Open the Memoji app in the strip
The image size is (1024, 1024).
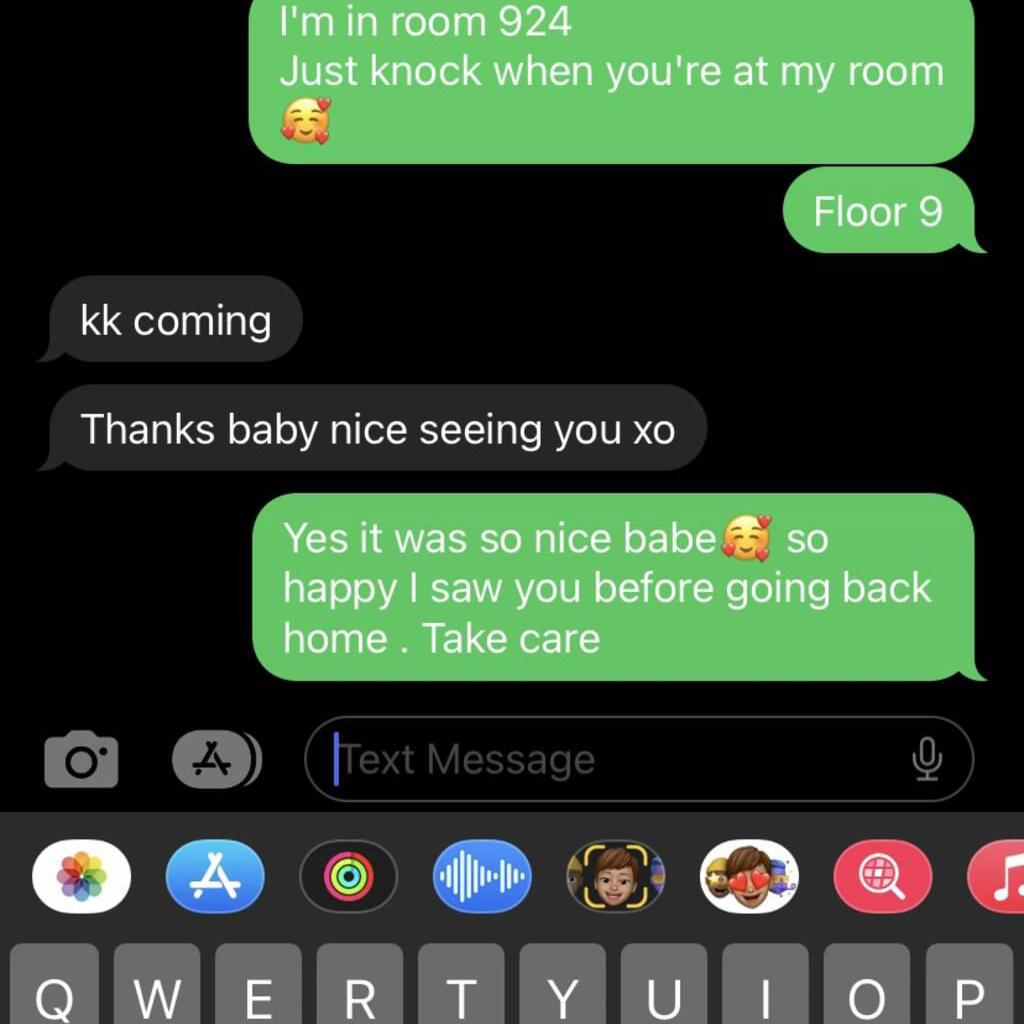point(616,876)
